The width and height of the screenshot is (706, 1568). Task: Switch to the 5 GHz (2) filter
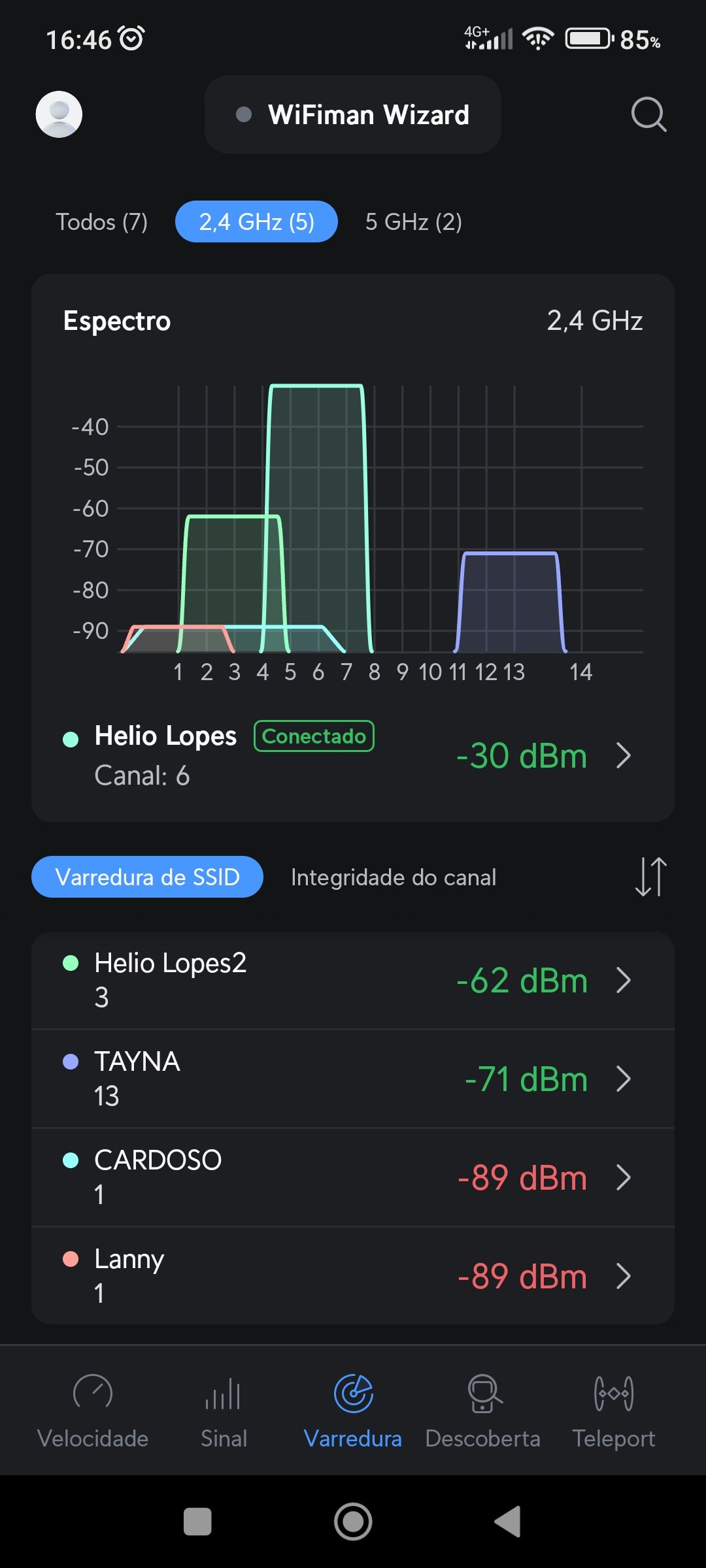(x=413, y=222)
